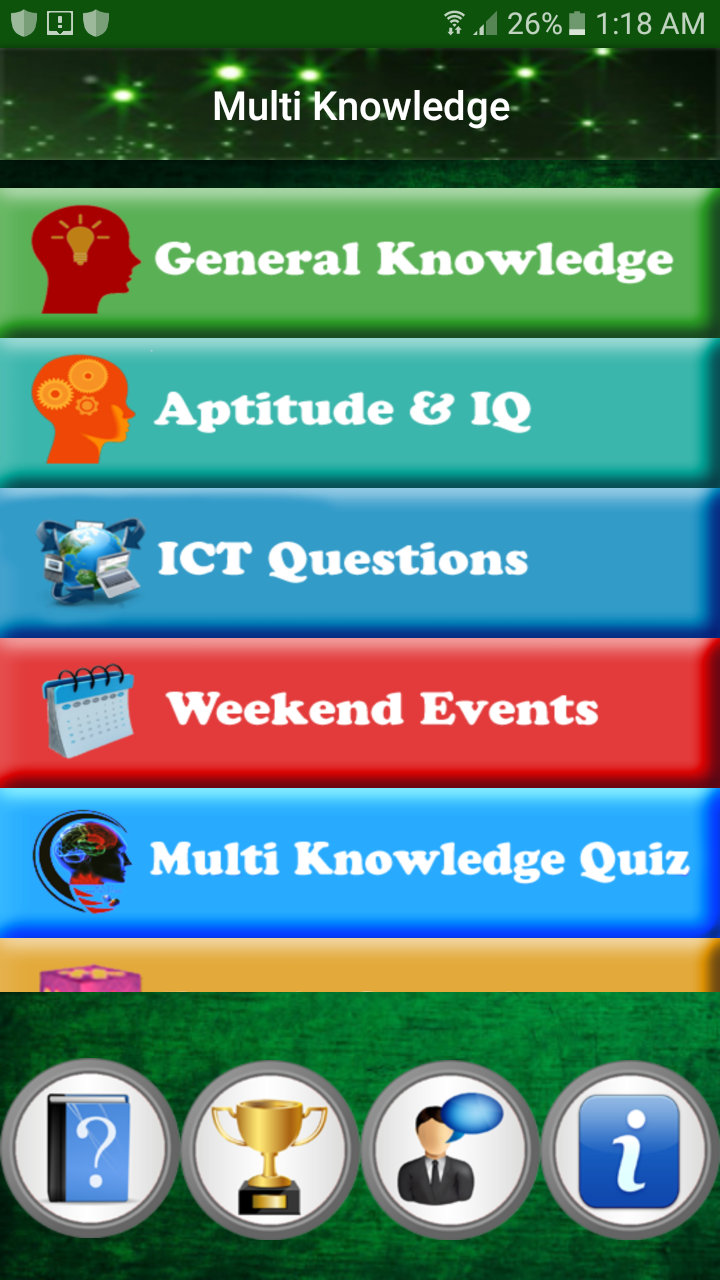Image resolution: width=720 pixels, height=1280 pixels.
Task: Open the partially visible yellow category button
Action: tap(360, 966)
